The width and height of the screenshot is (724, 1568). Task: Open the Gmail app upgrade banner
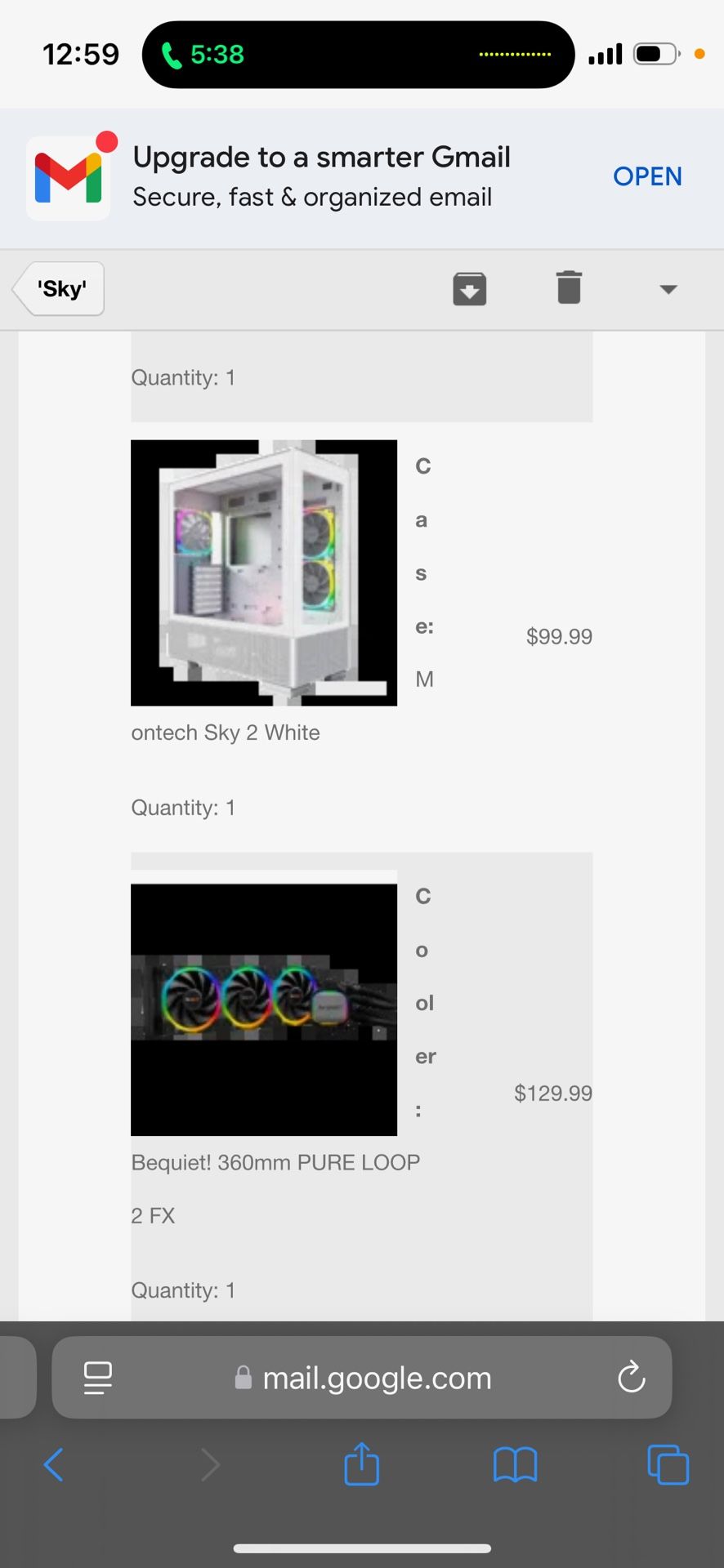[647, 176]
